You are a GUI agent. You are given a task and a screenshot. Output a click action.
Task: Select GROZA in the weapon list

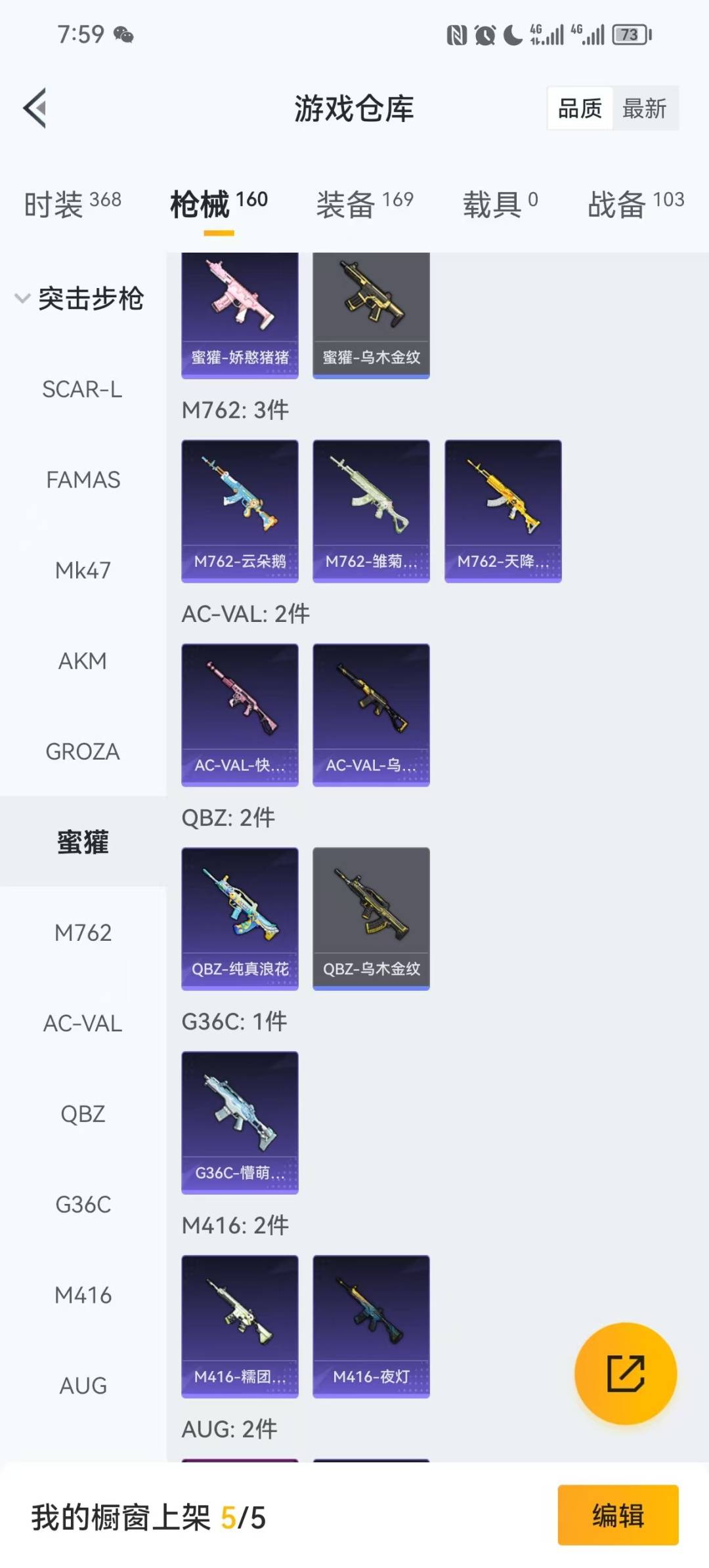(83, 751)
